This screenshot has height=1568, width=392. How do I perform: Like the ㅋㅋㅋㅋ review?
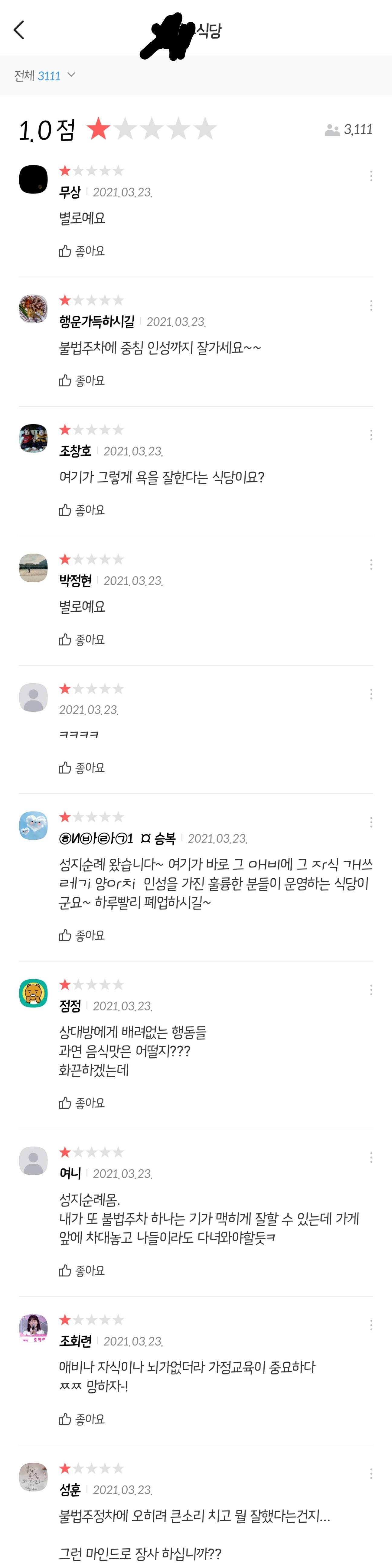[x=82, y=768]
